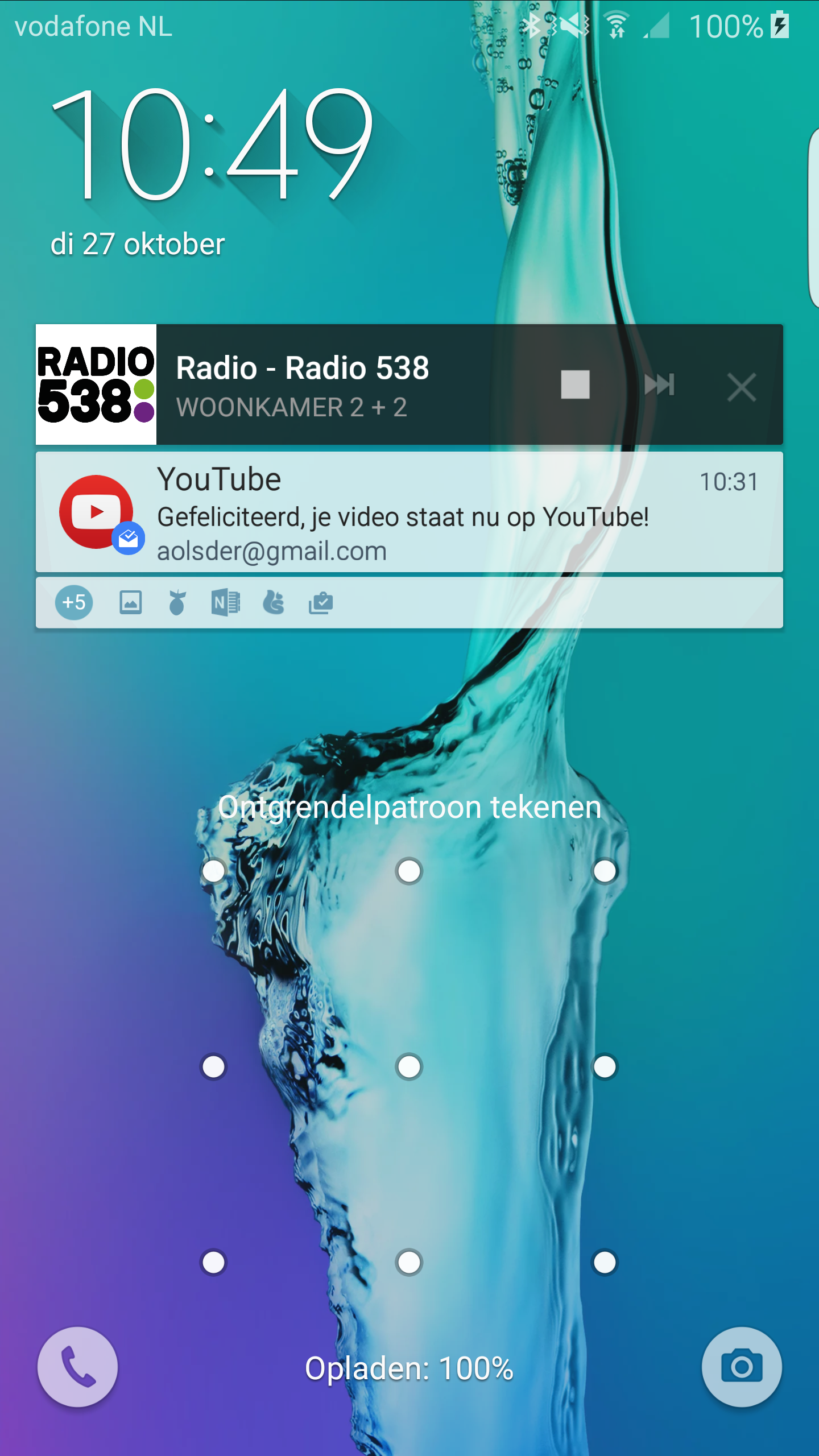
Task: Launch the camera shortcut
Action: (742, 1367)
